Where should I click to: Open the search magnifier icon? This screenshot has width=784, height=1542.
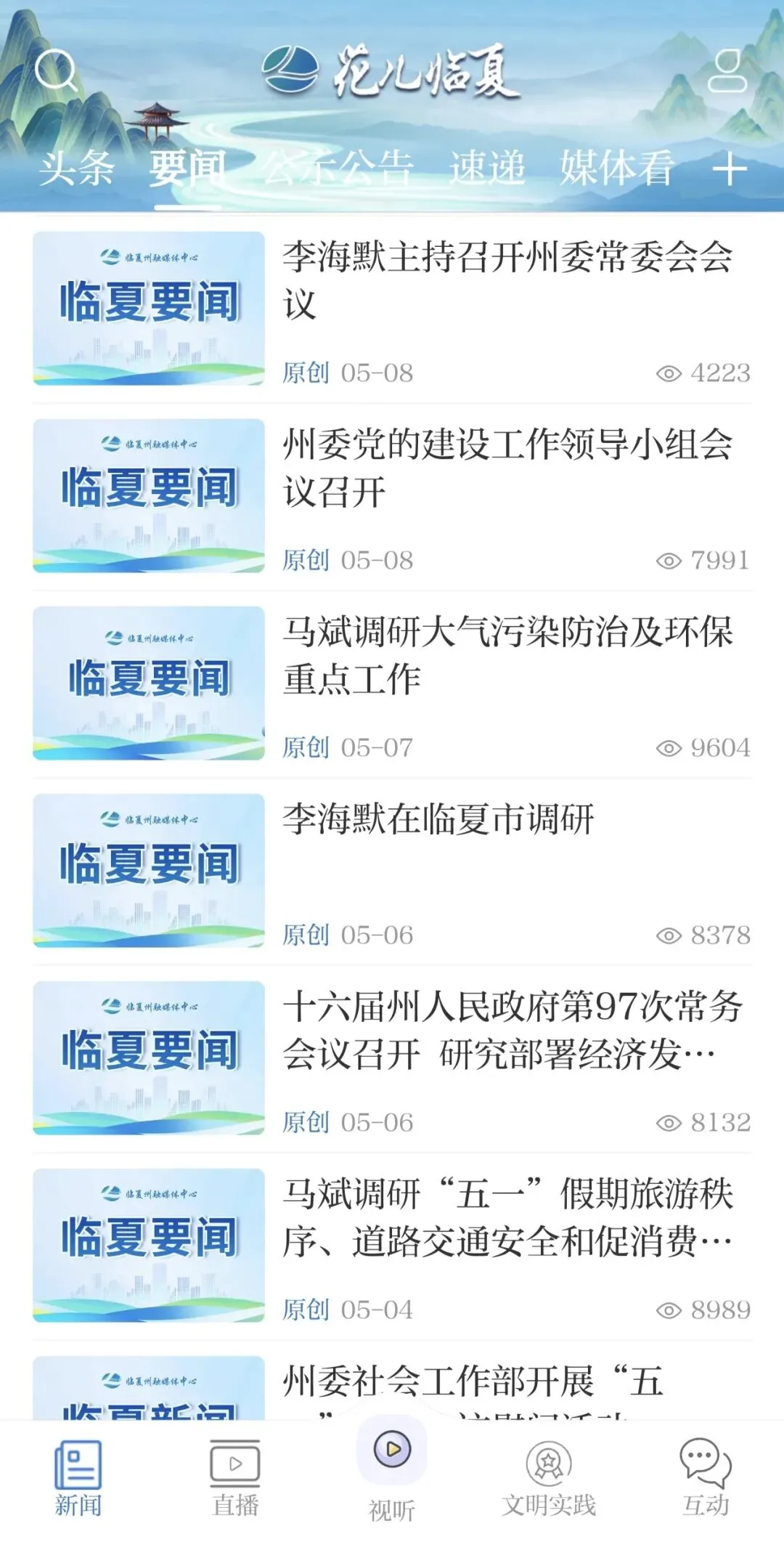click(56, 70)
